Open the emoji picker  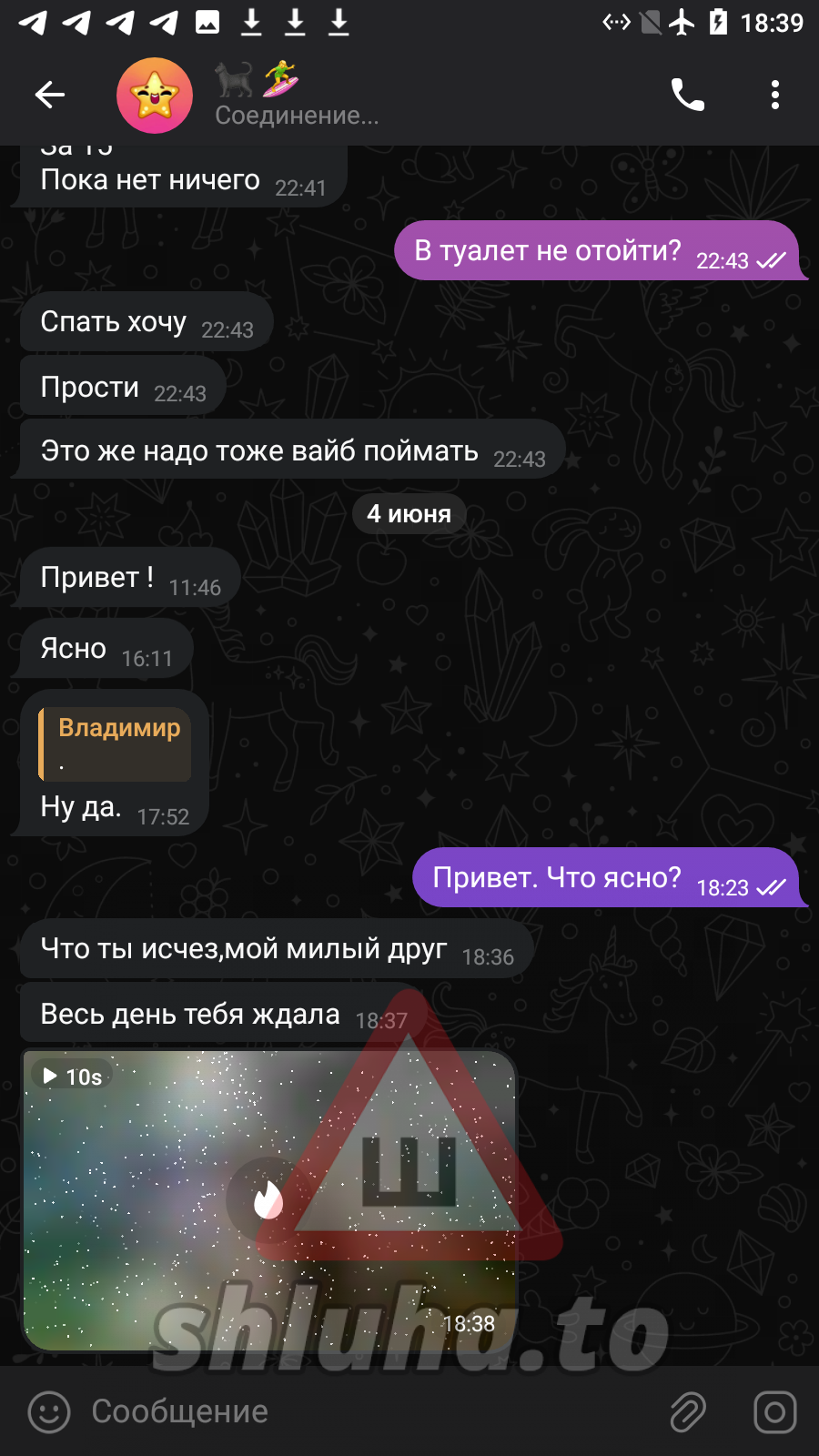tap(49, 1412)
